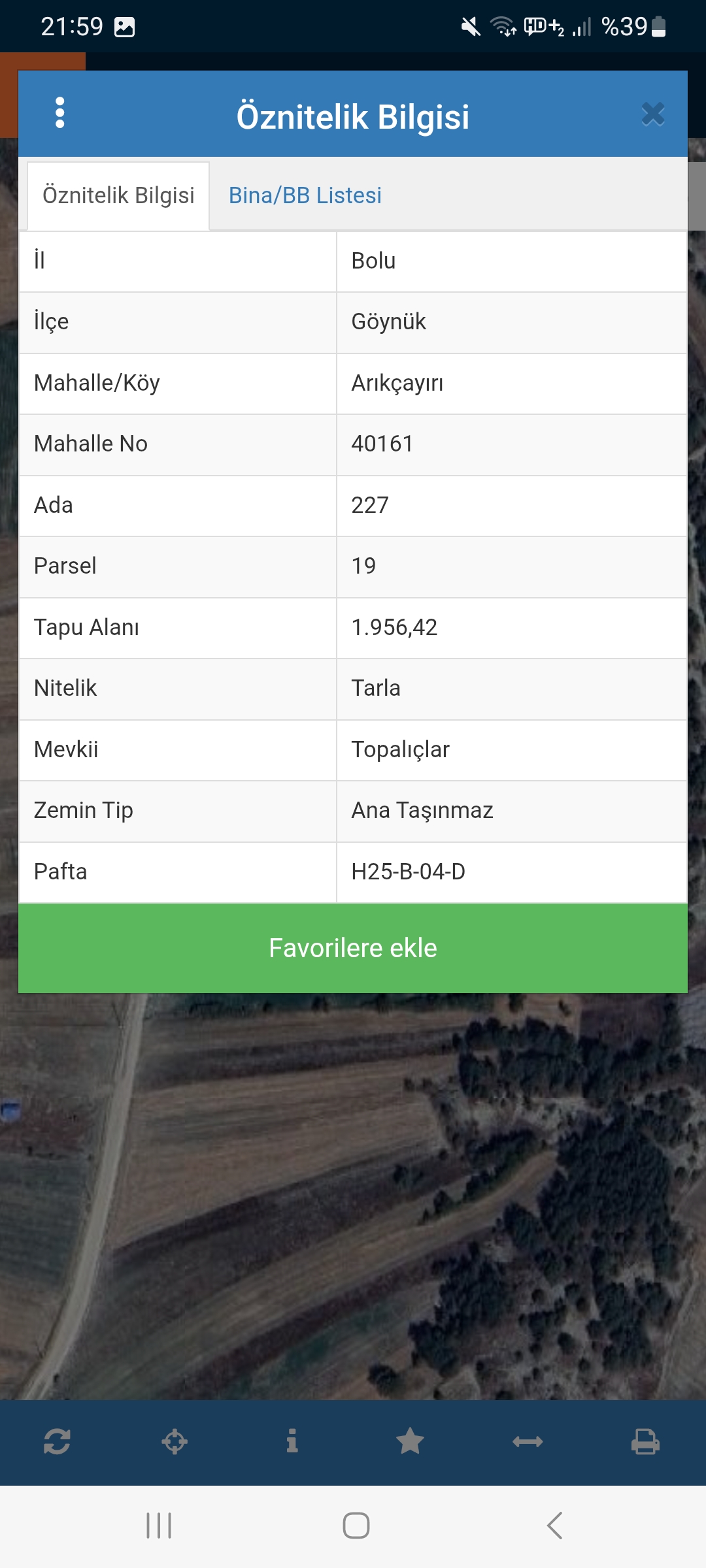Open favorites via the star icon
Viewport: 706px width, 1568px height.
point(410,1441)
